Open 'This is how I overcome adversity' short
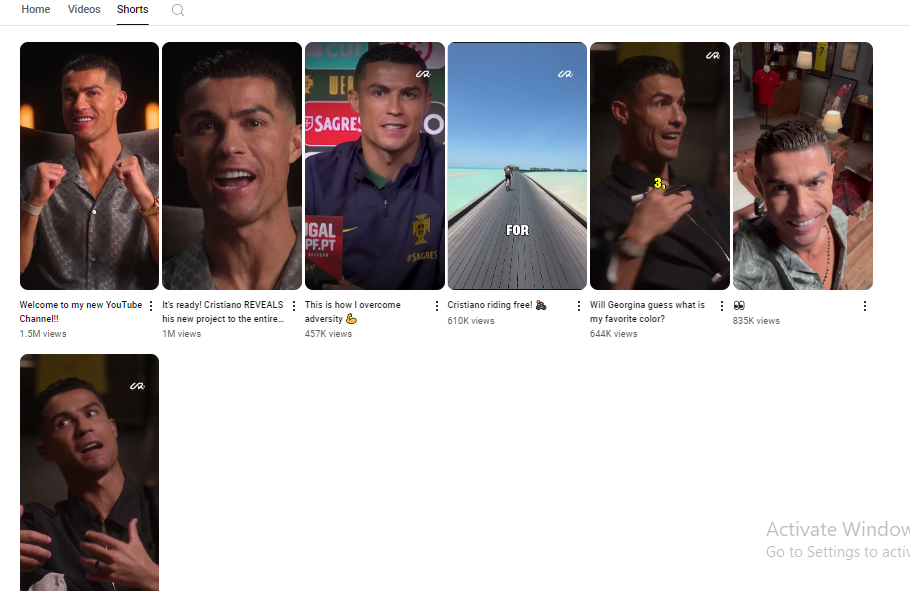This screenshot has height=591, width=910. (374, 166)
